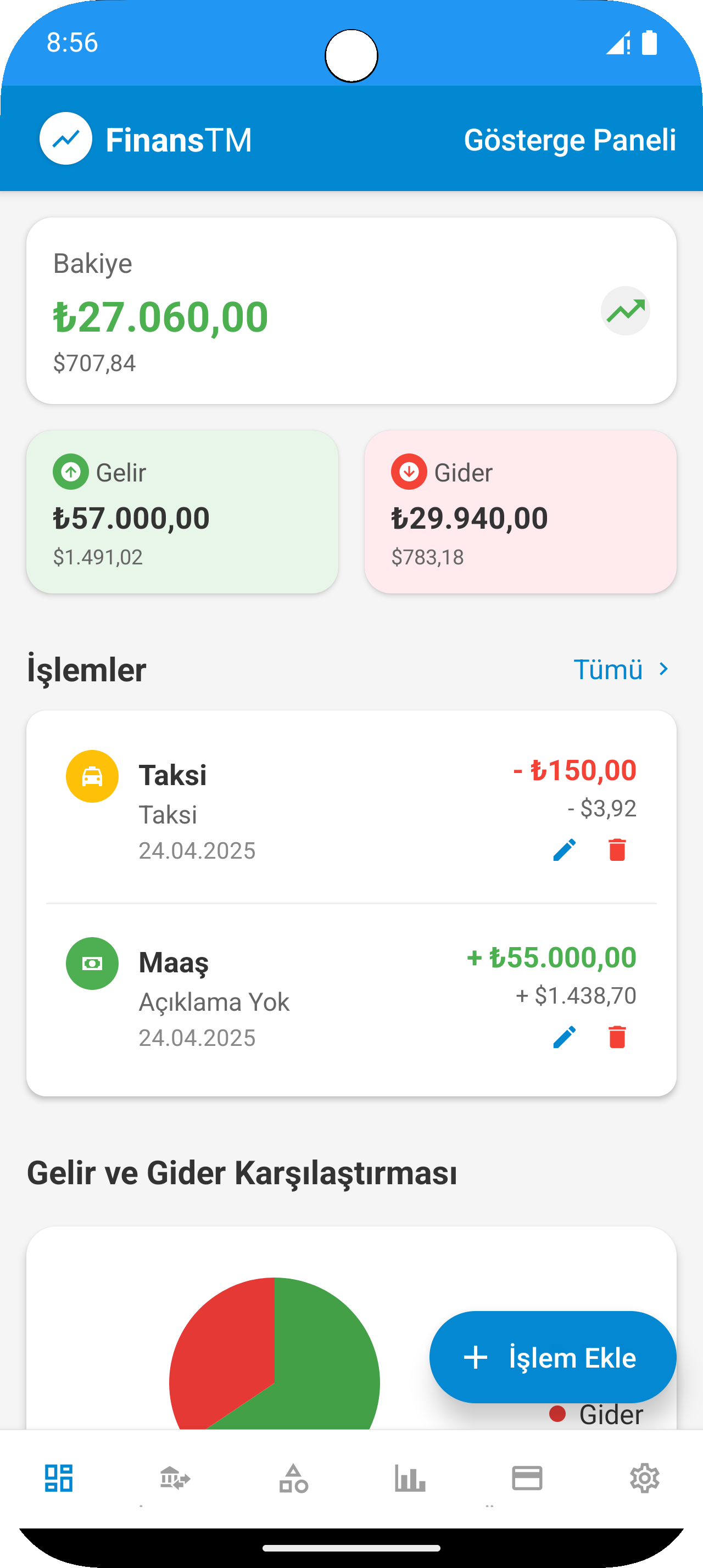703x1568 pixels.
Task: Open the categories shapes tab
Action: click(293, 1478)
